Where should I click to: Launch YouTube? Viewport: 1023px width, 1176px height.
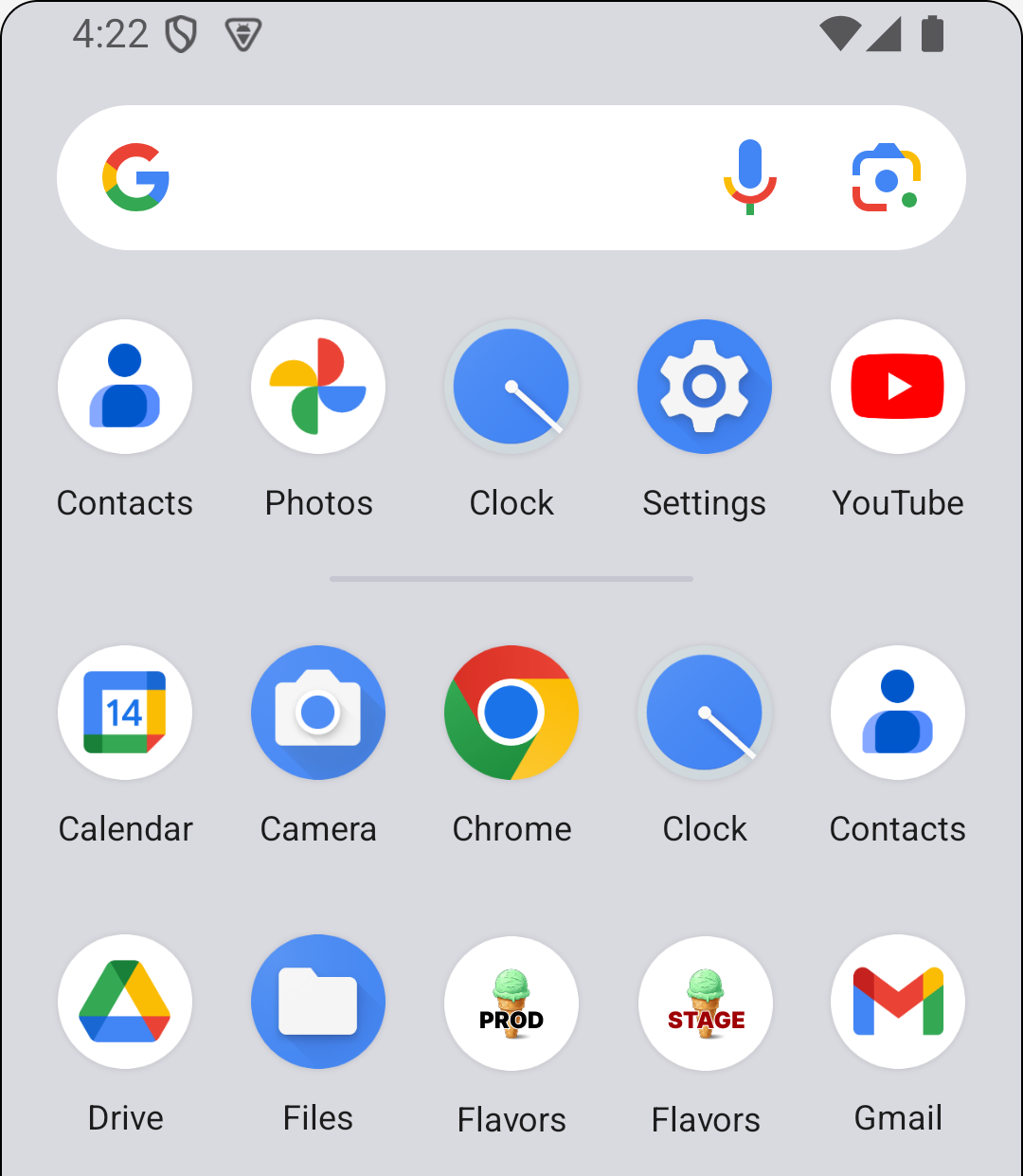[898, 386]
